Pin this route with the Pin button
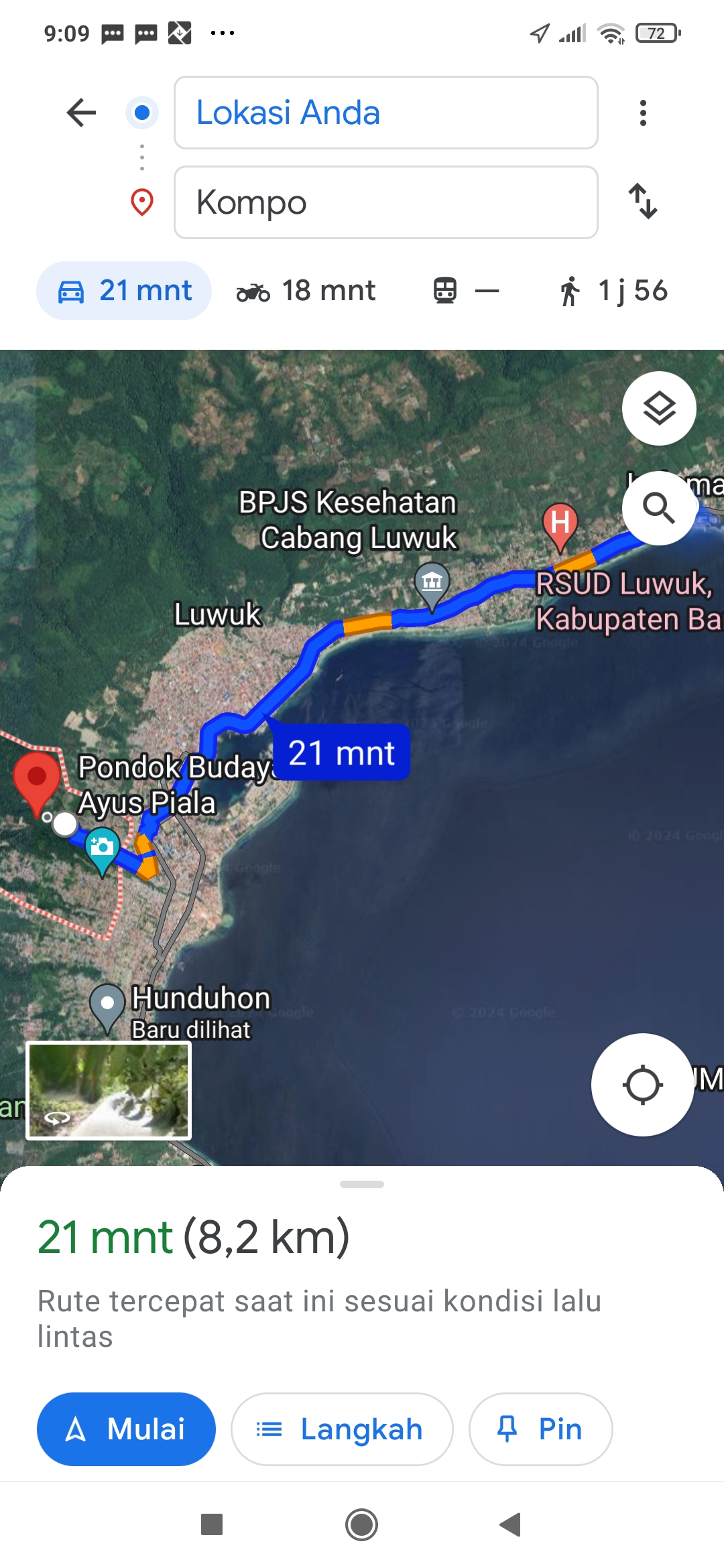The image size is (724, 1568). [540, 1429]
